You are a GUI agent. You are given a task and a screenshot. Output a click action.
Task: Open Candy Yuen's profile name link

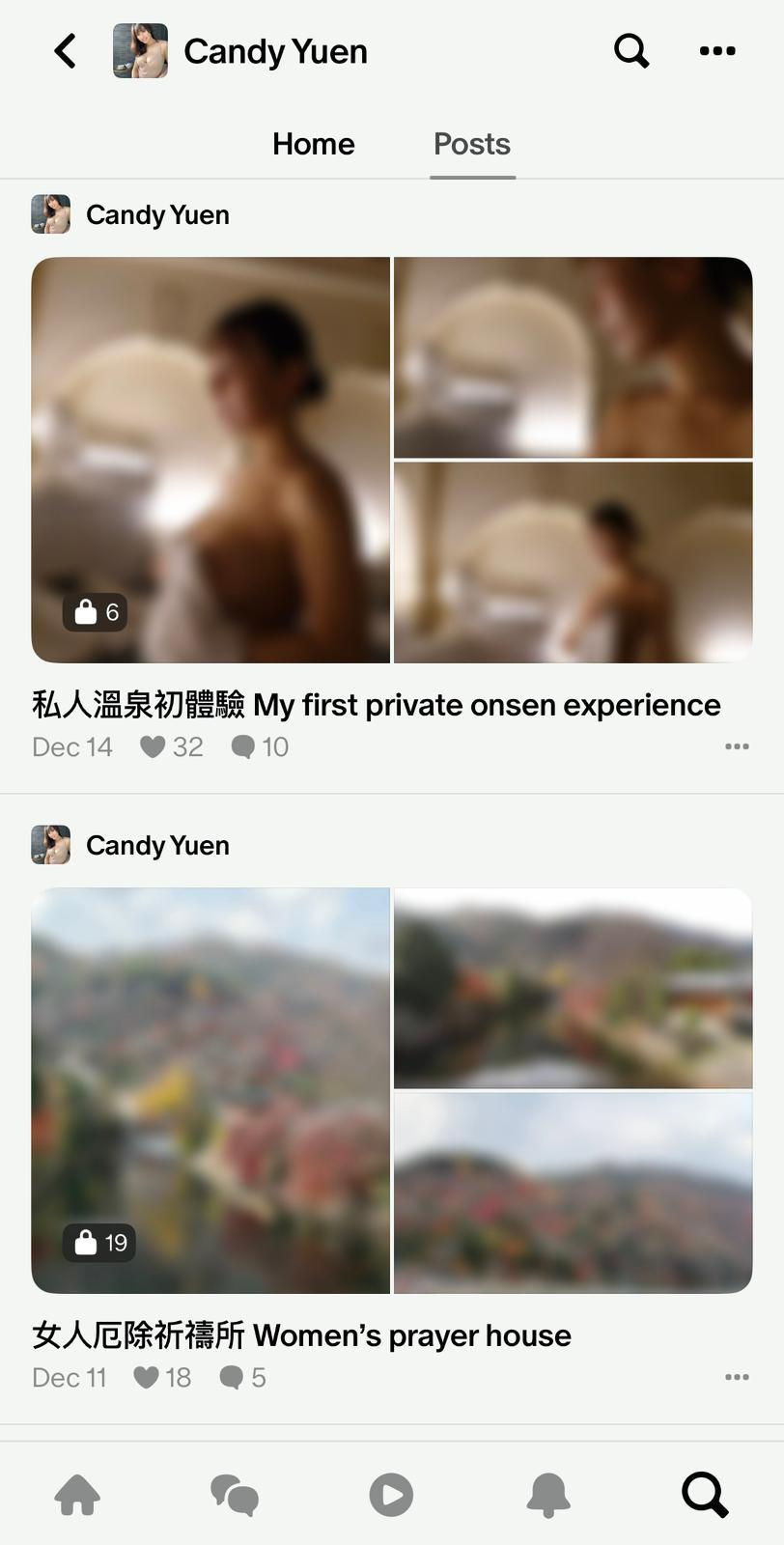pyautogui.click(x=157, y=214)
